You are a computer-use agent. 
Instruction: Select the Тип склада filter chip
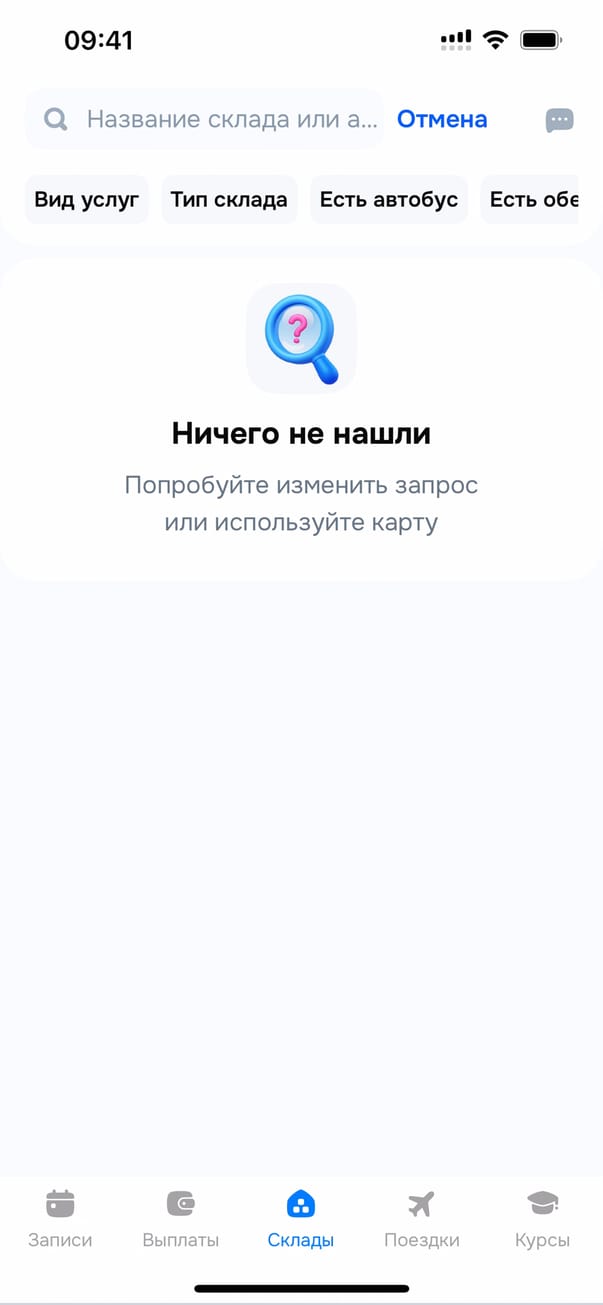coord(229,199)
